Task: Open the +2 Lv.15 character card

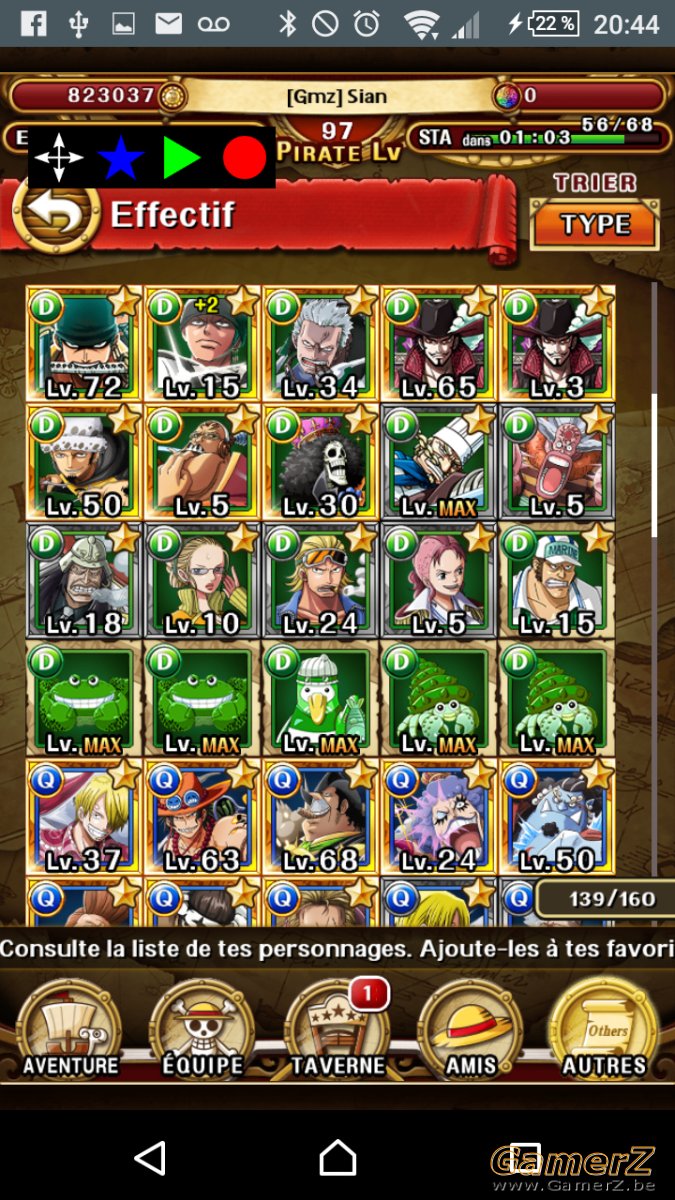Action: click(203, 344)
